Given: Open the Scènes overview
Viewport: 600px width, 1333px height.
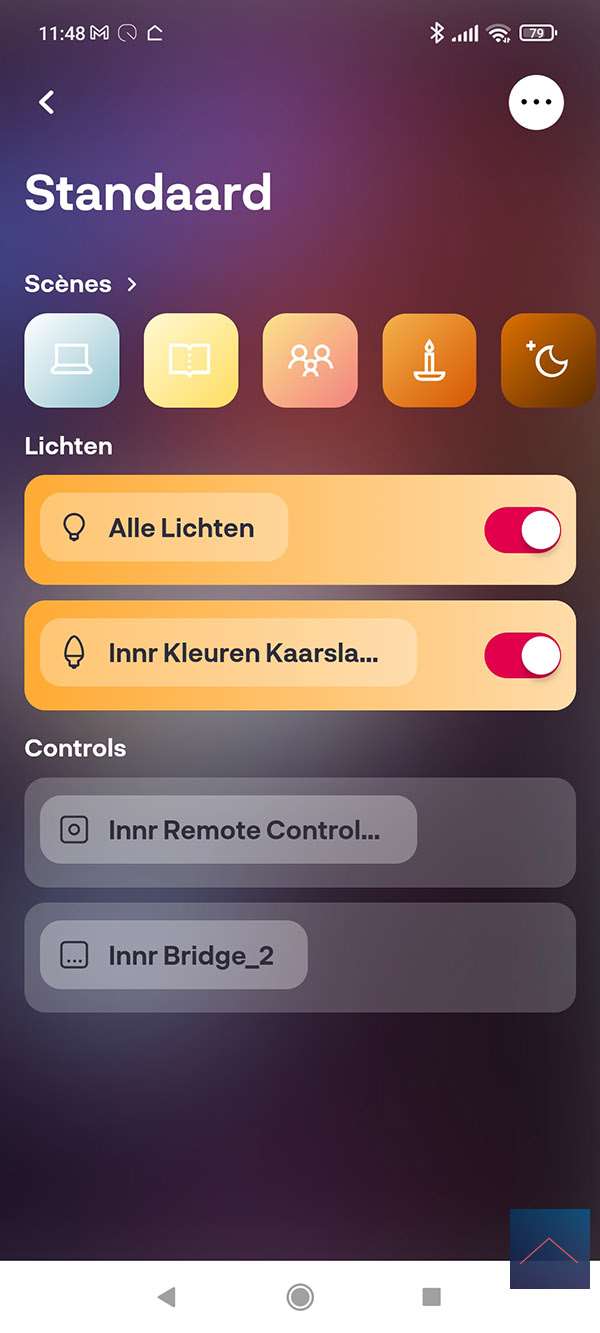Looking at the screenshot, I should (80, 284).
